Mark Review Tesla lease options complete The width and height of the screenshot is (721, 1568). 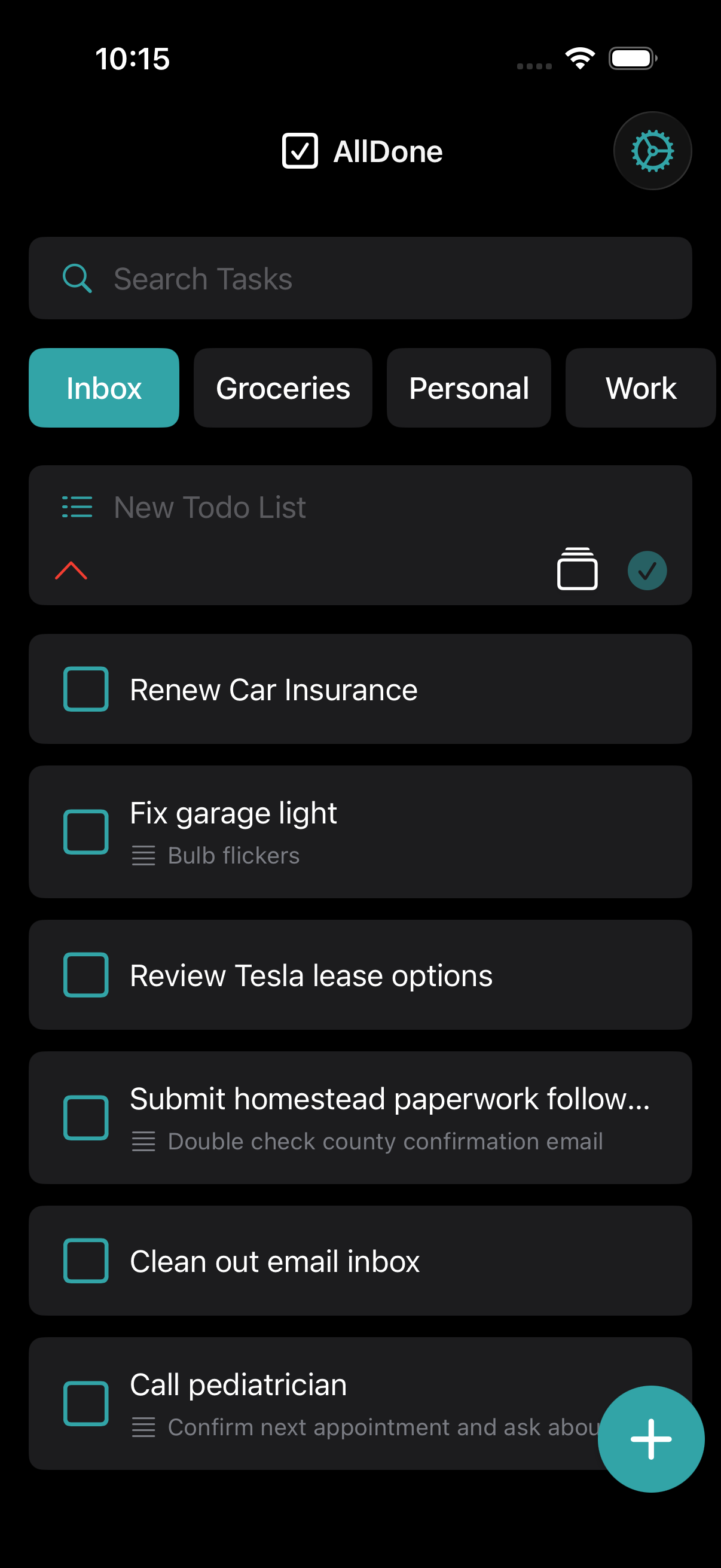(x=85, y=975)
